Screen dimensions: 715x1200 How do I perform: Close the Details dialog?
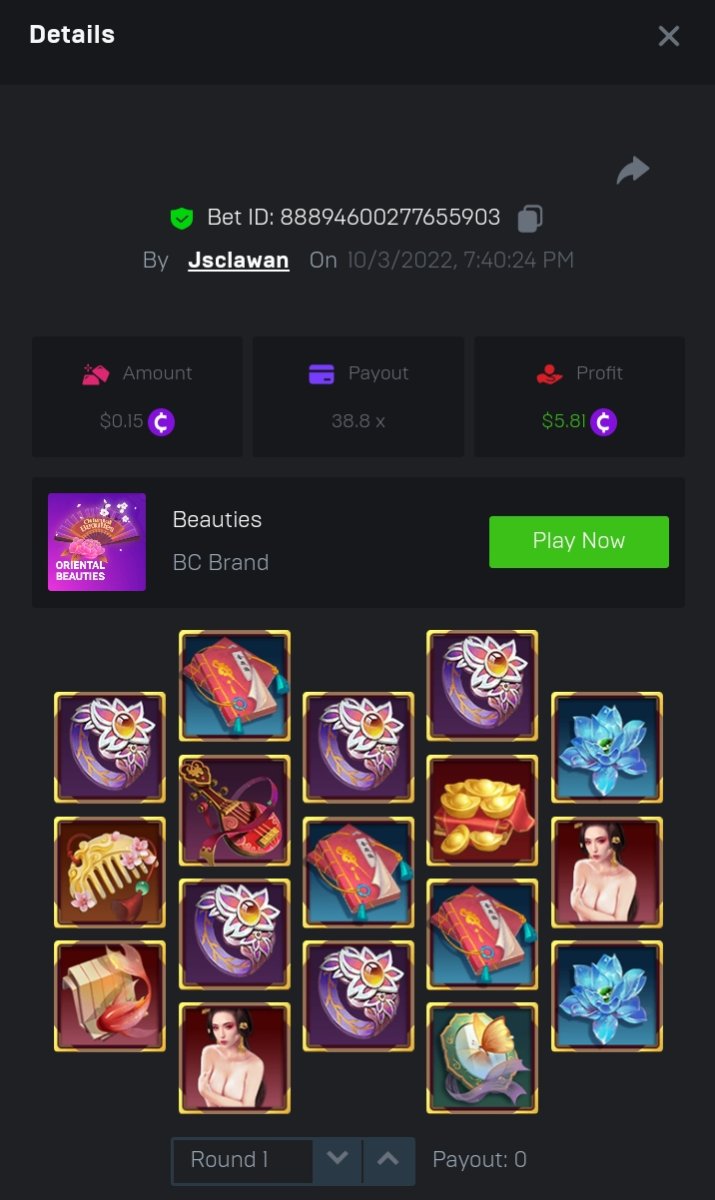pyautogui.click(x=668, y=36)
